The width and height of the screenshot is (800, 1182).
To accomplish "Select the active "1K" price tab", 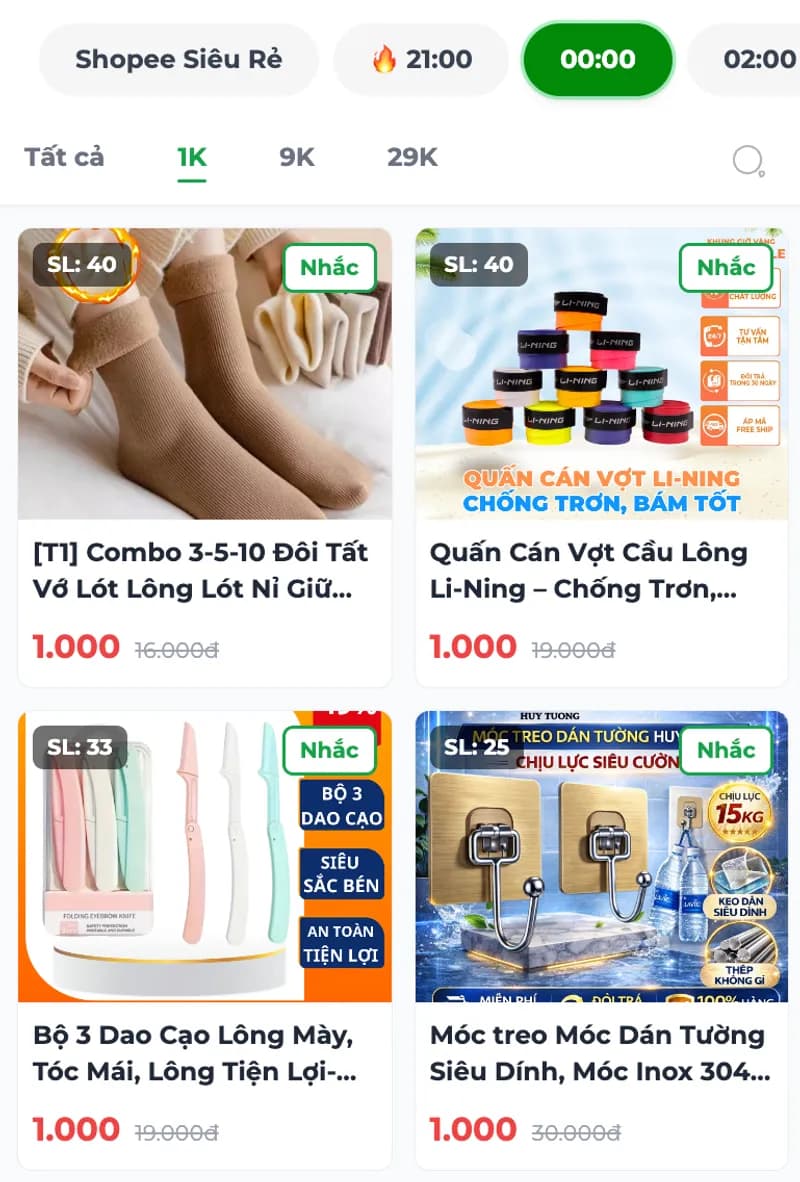I will point(190,157).
